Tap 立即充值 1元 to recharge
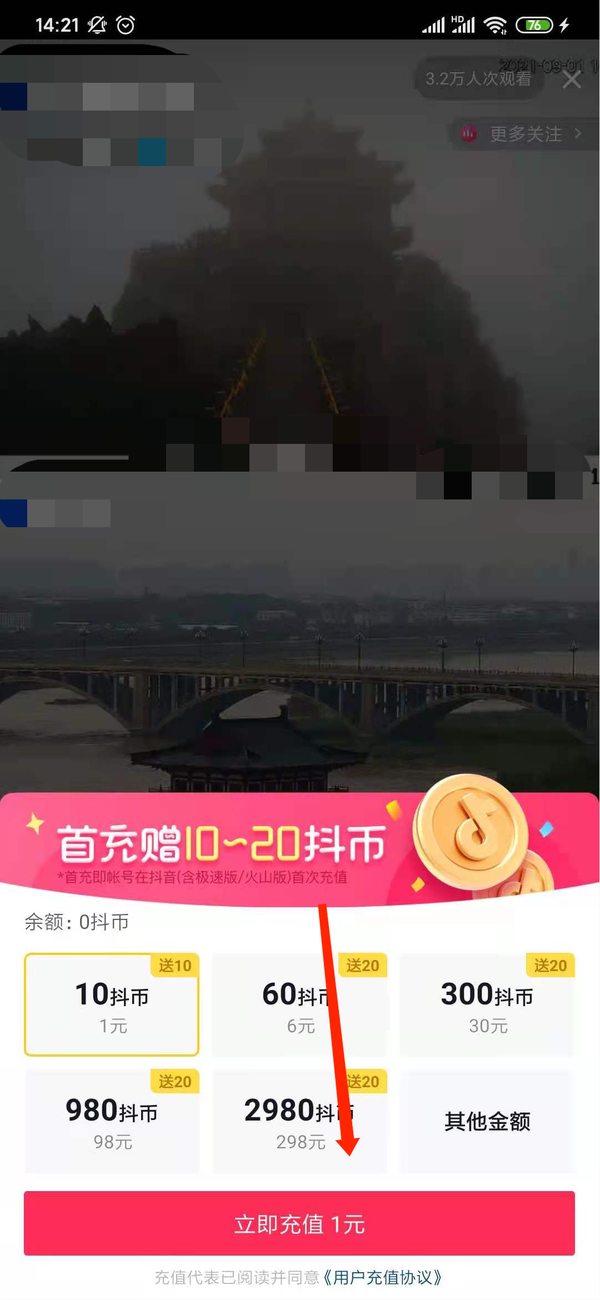600x1300 pixels. click(x=299, y=1223)
